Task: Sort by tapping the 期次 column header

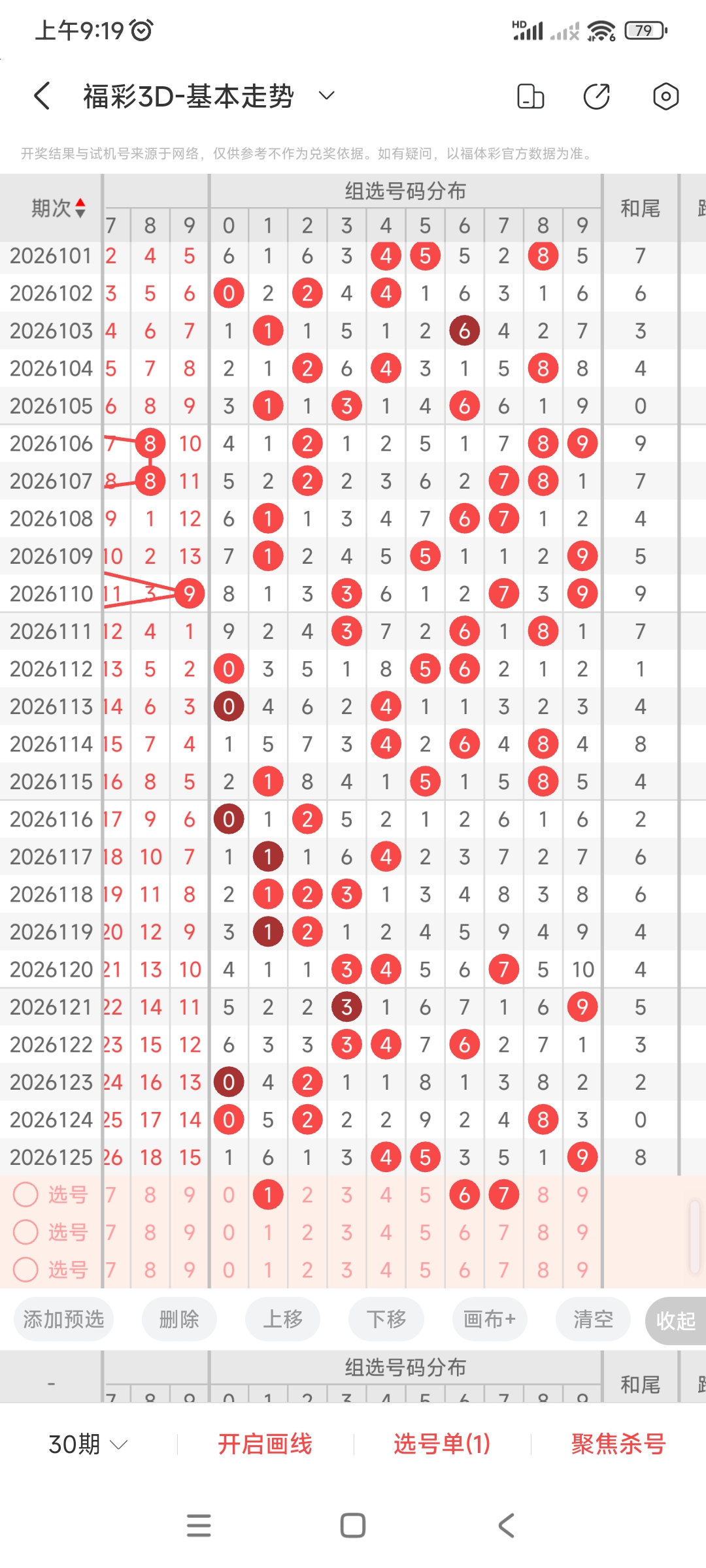Action: coord(58,208)
